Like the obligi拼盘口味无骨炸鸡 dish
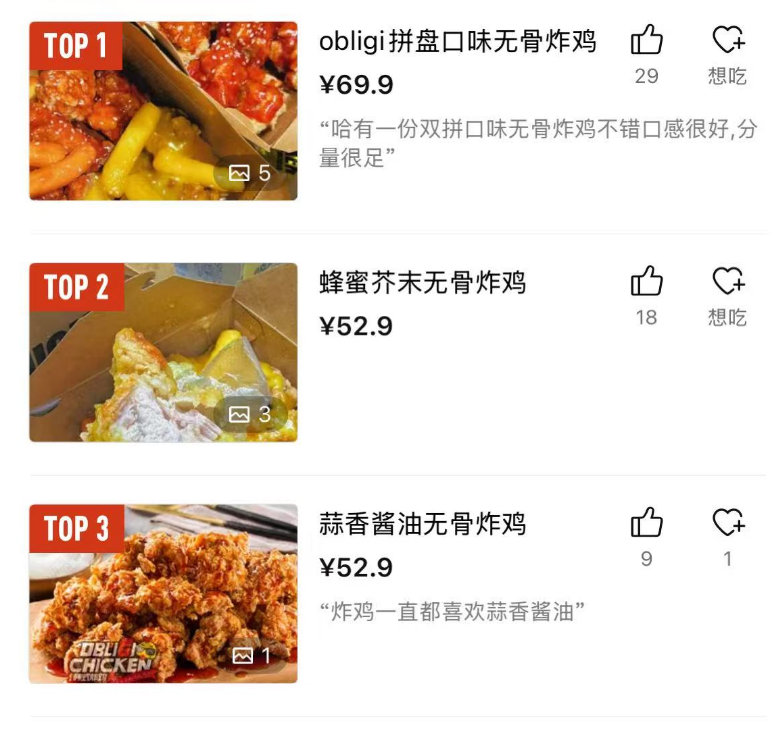This screenshot has width=771, height=737. coord(647,41)
